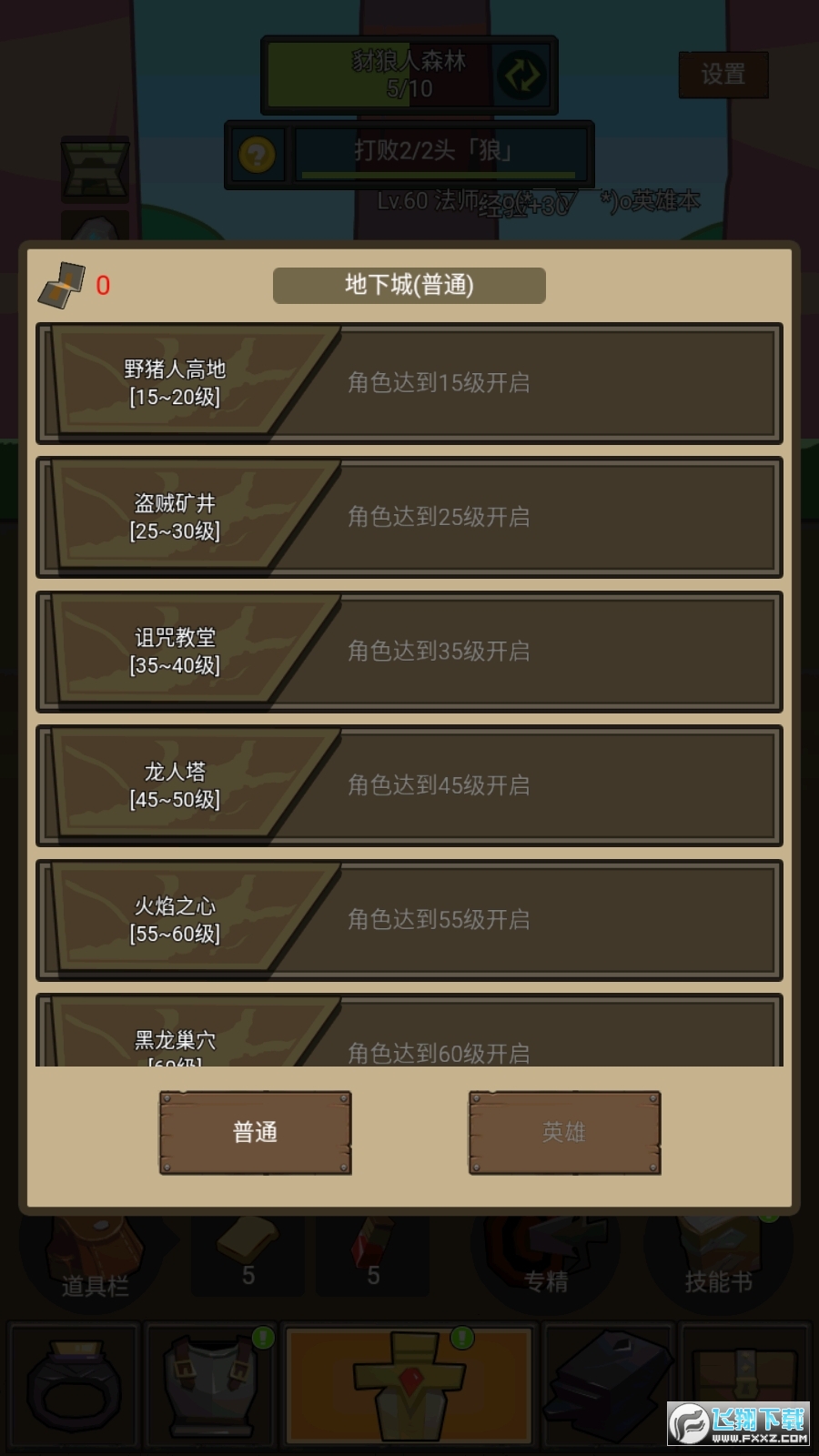Select the 盗贼矿井 dungeon row
The image size is (819, 1456).
tap(409, 517)
